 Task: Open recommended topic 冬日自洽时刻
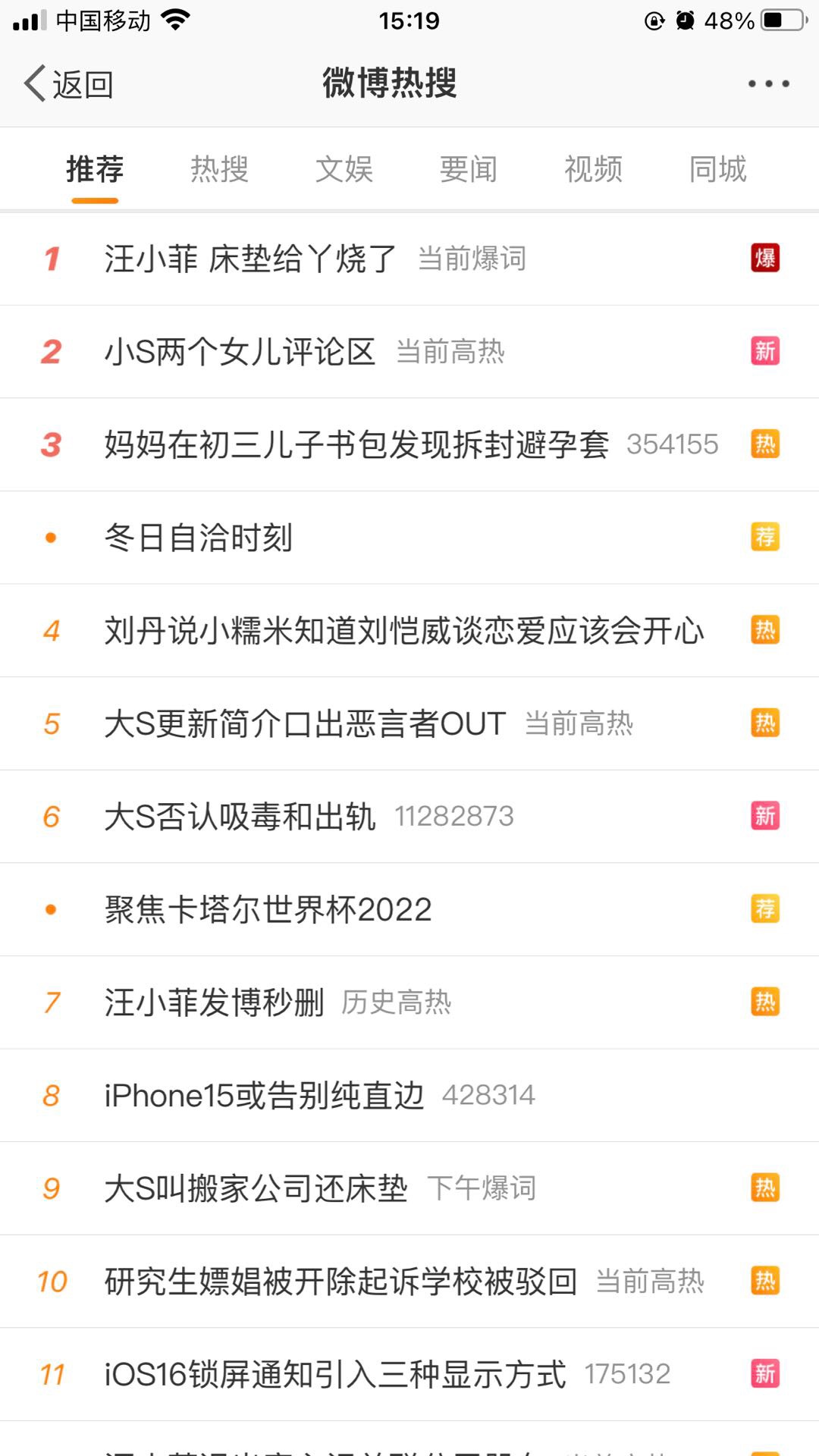click(x=199, y=538)
